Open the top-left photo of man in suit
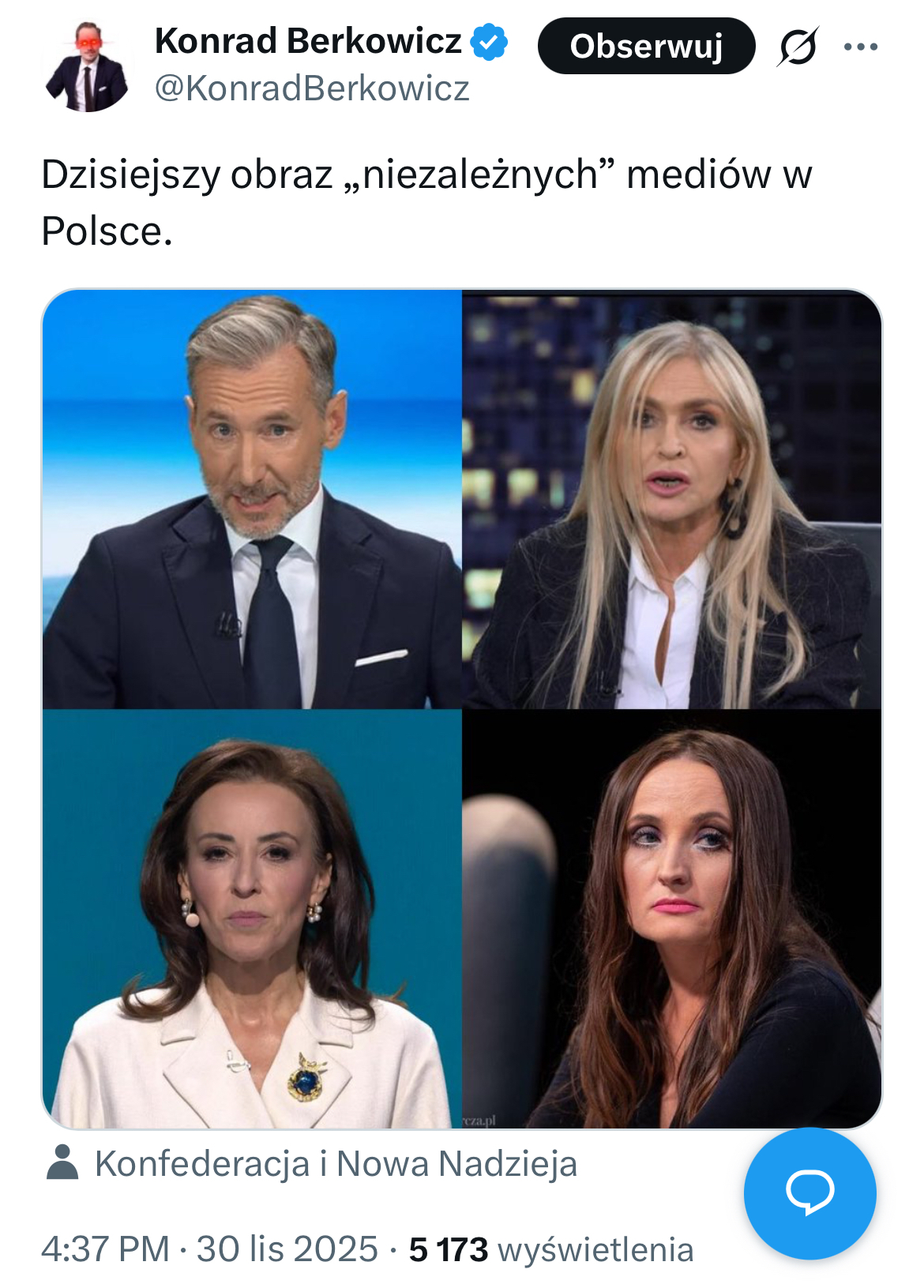This screenshot has height=1288, width=924. (252, 499)
